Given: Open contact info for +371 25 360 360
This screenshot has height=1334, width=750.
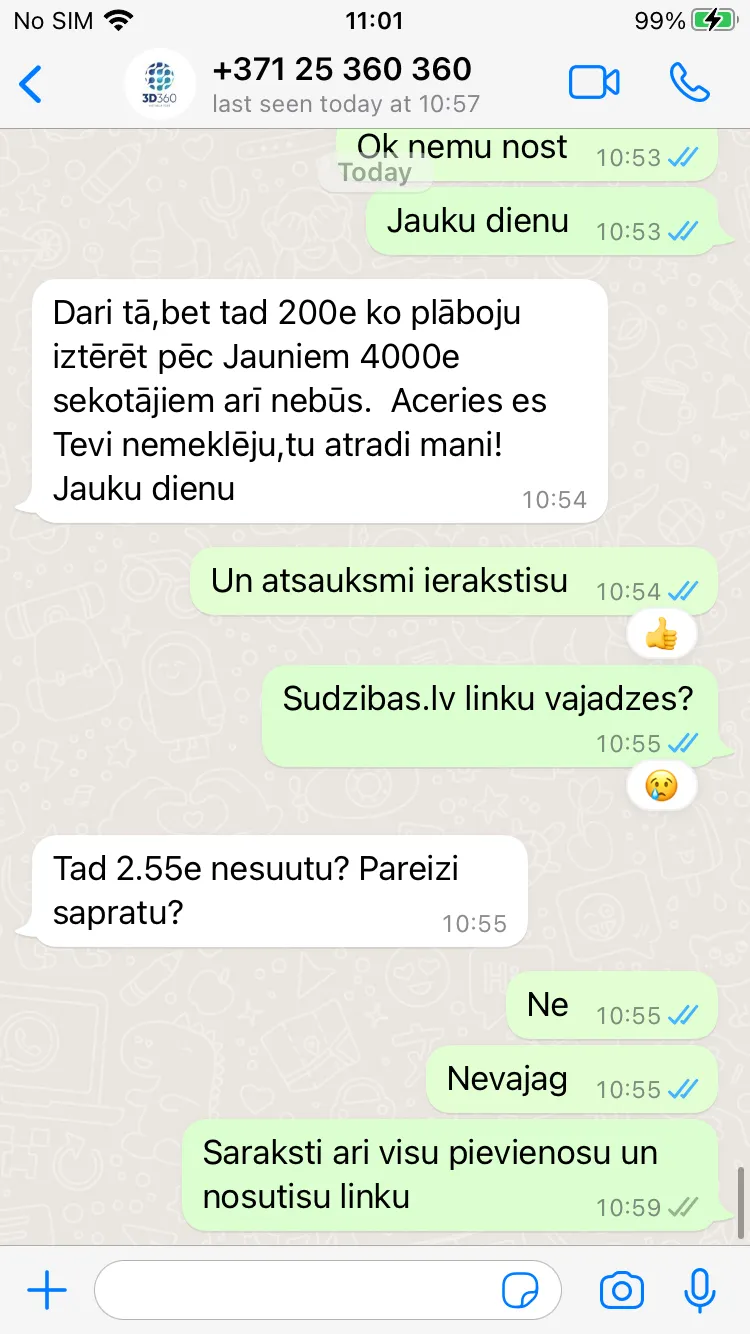Looking at the screenshot, I should click(x=342, y=84).
